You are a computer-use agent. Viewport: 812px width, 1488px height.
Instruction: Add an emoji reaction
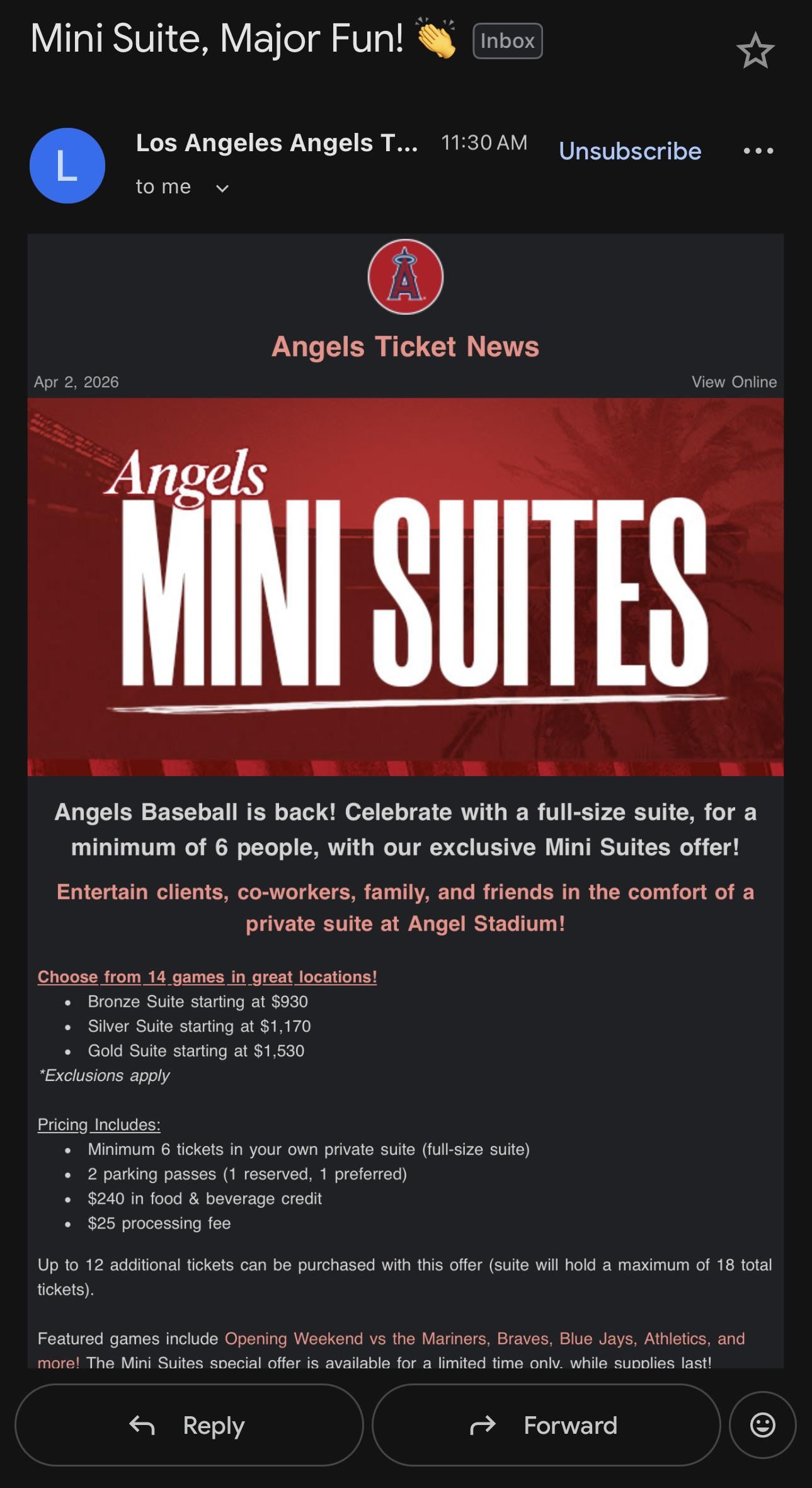point(762,1425)
